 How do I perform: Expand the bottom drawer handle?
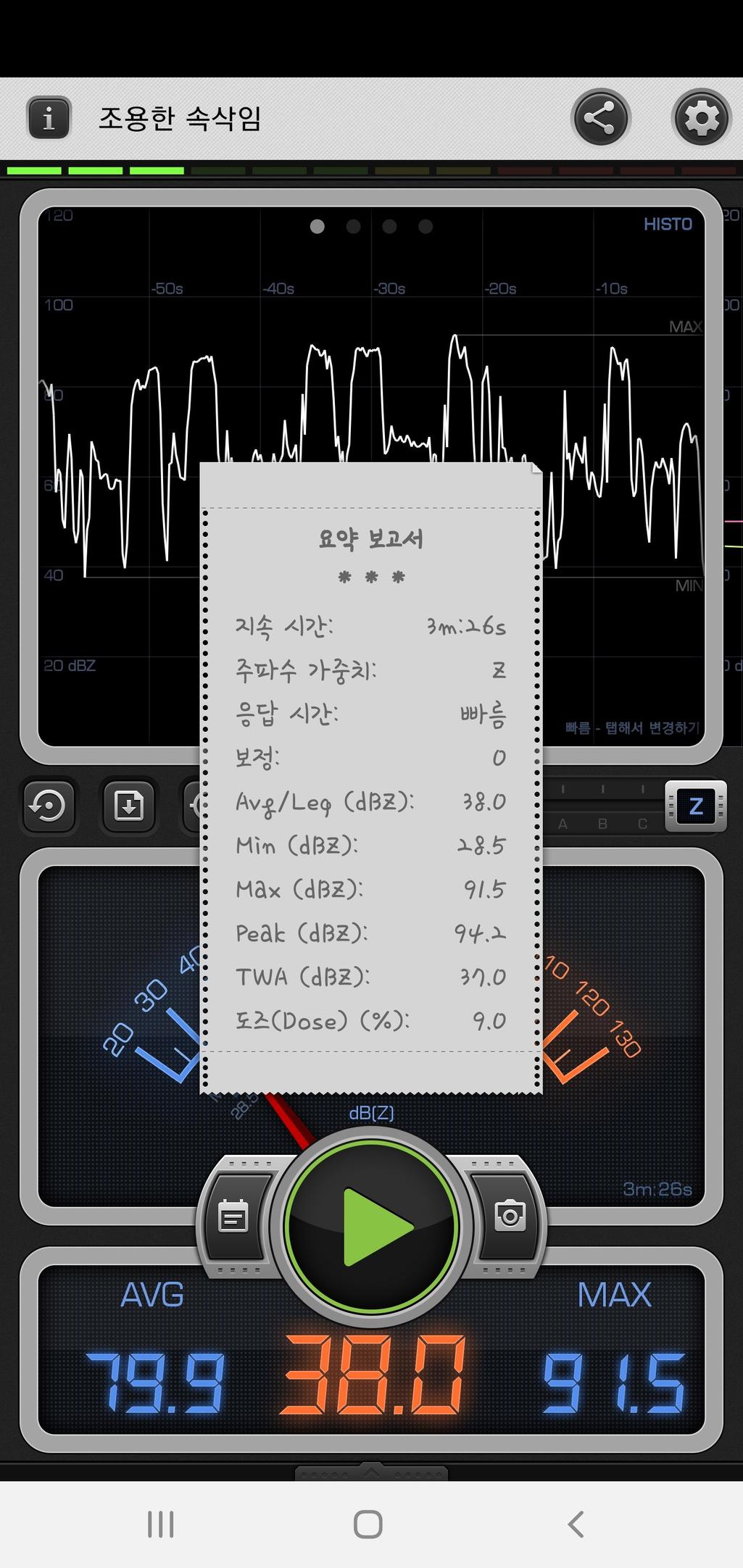(371, 1472)
